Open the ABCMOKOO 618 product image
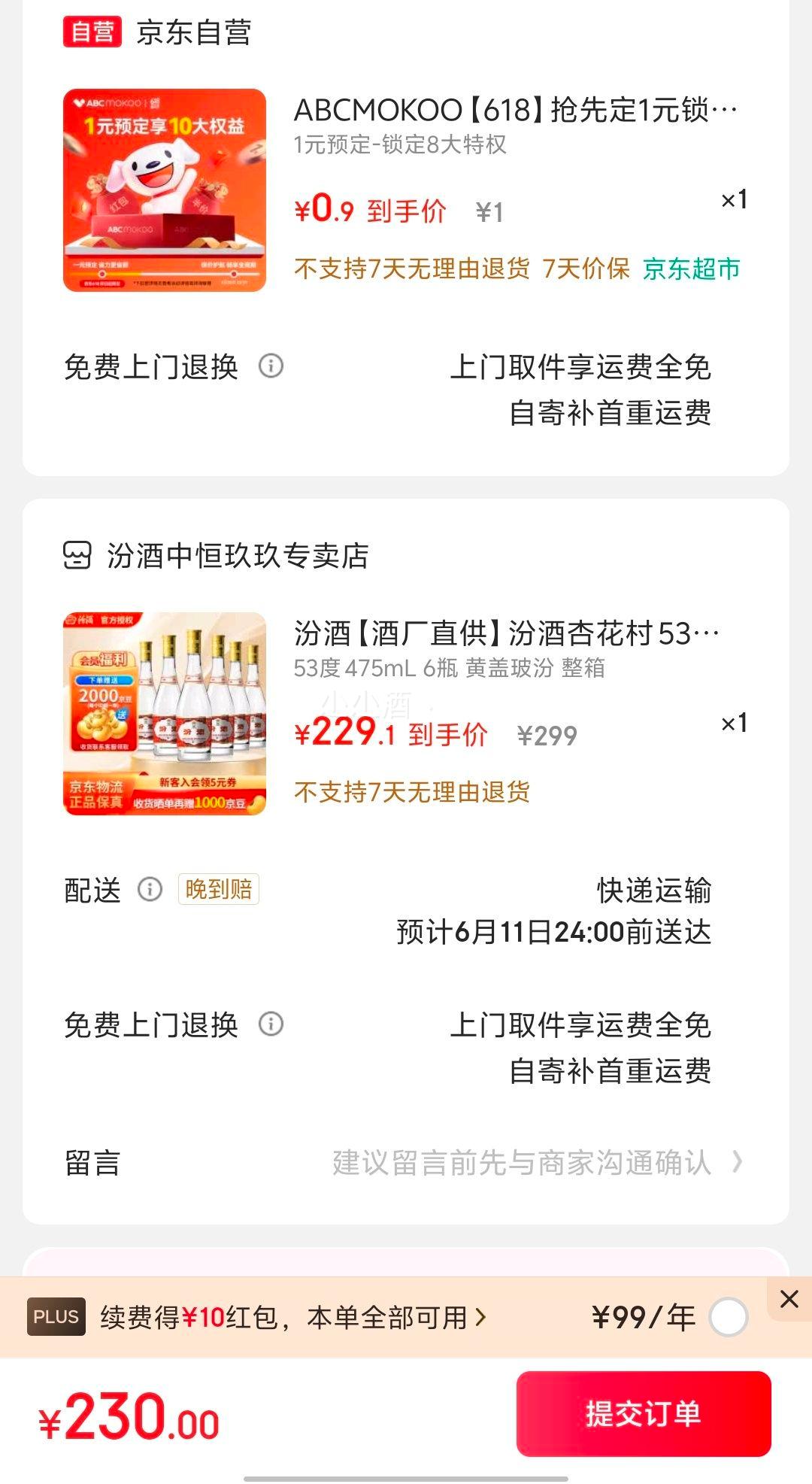Image resolution: width=812 pixels, height=1484 pixels. coord(165,190)
